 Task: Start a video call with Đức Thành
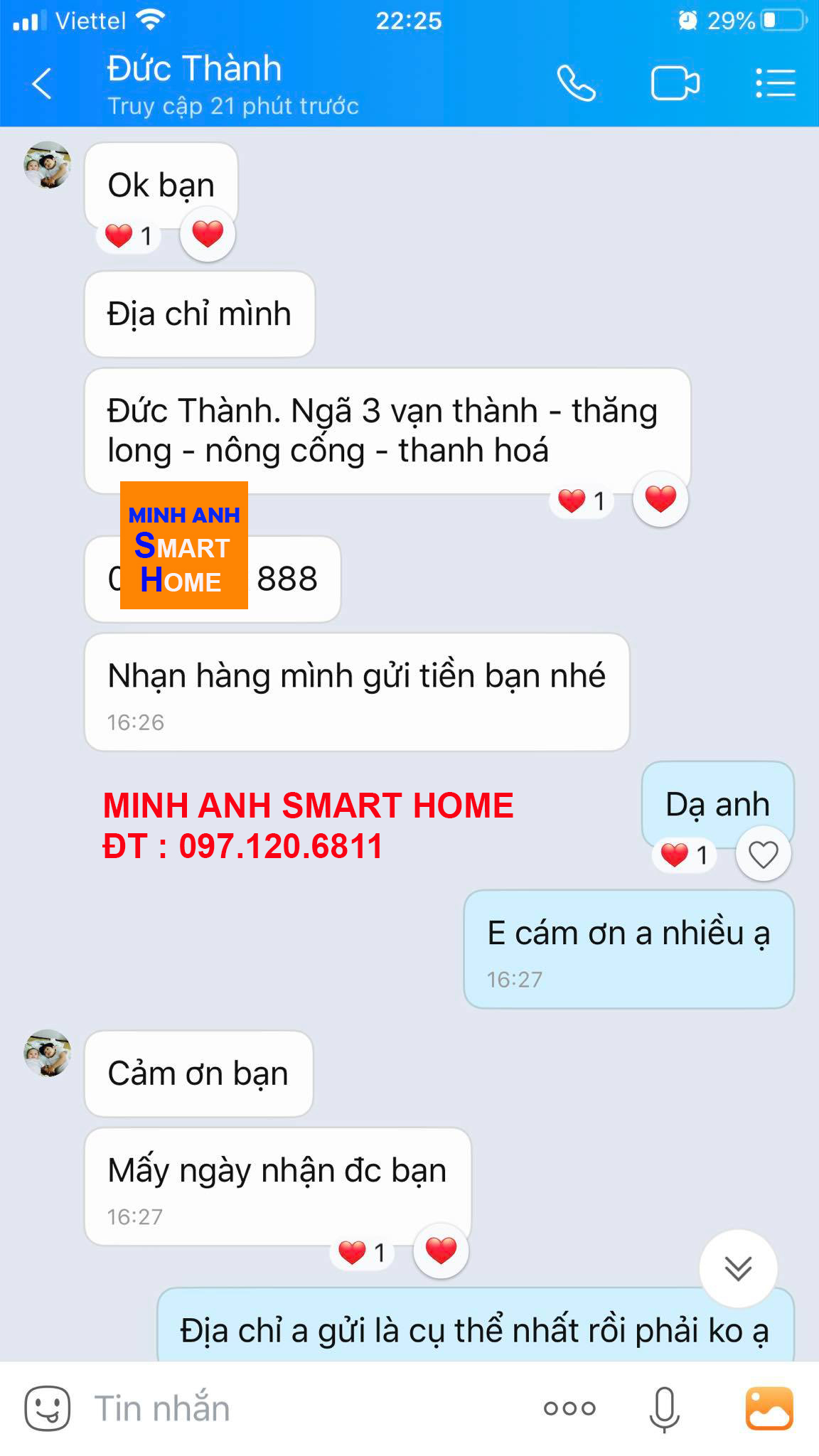pyautogui.click(x=675, y=84)
